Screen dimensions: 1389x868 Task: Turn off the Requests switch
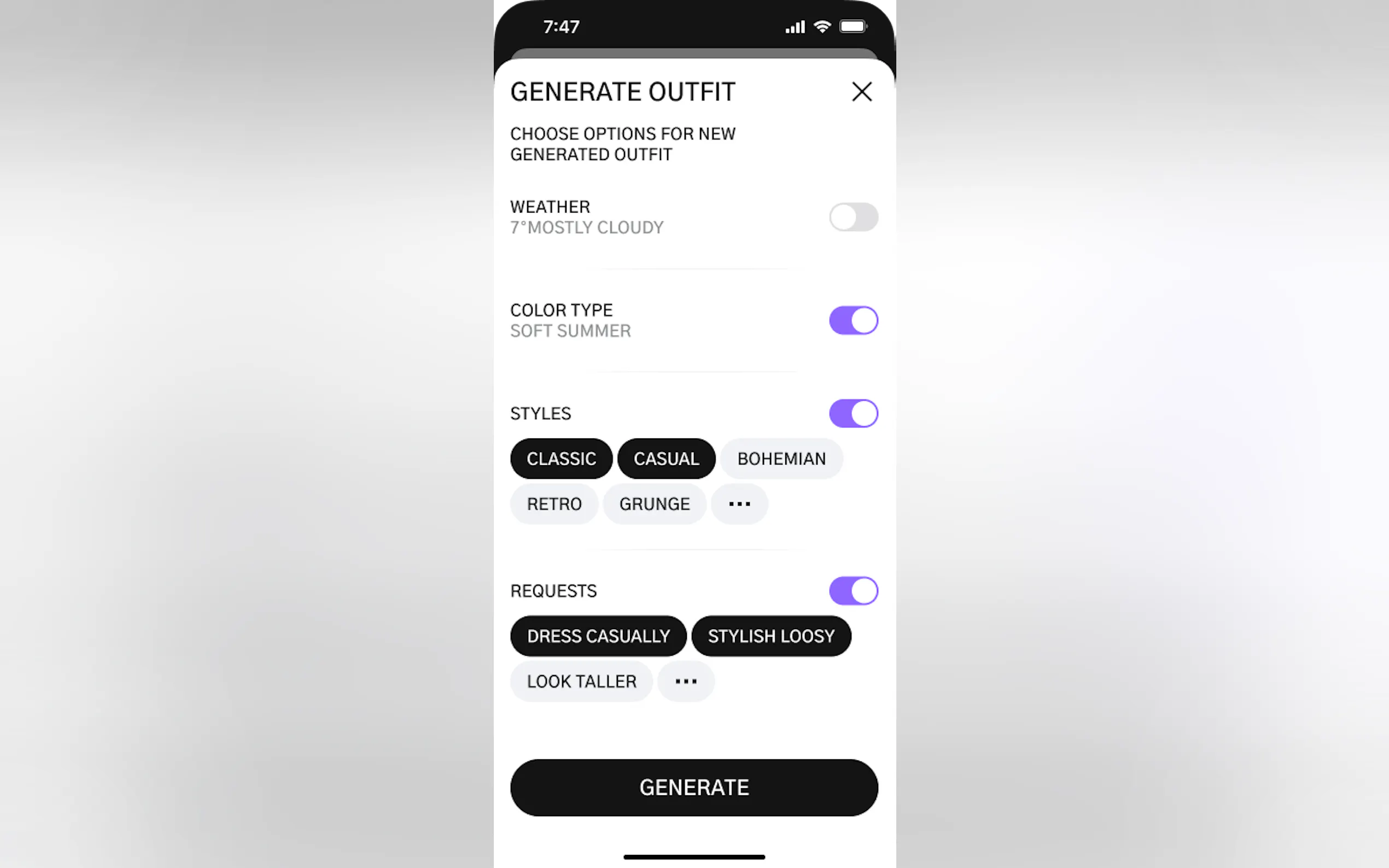click(x=853, y=591)
